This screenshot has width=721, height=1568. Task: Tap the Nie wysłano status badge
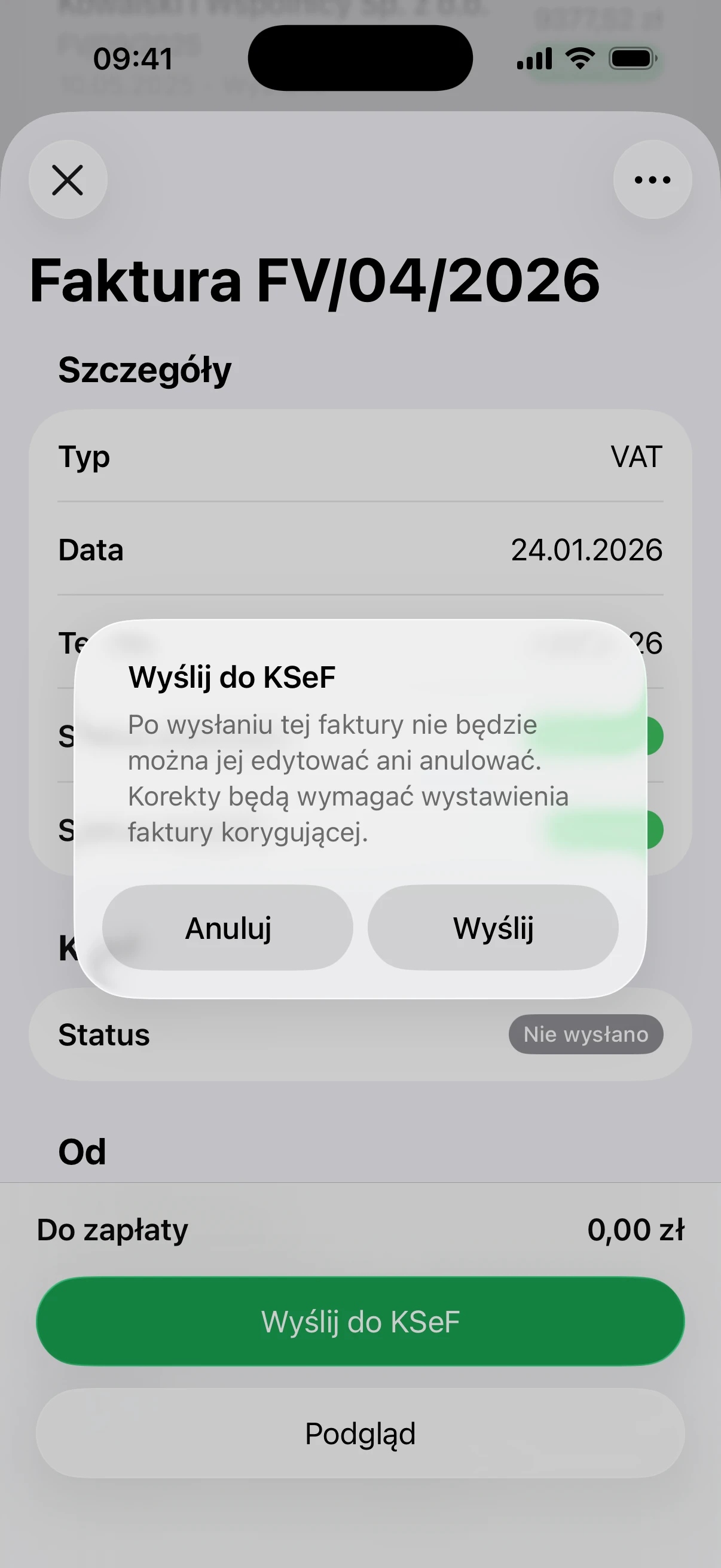(x=586, y=1034)
